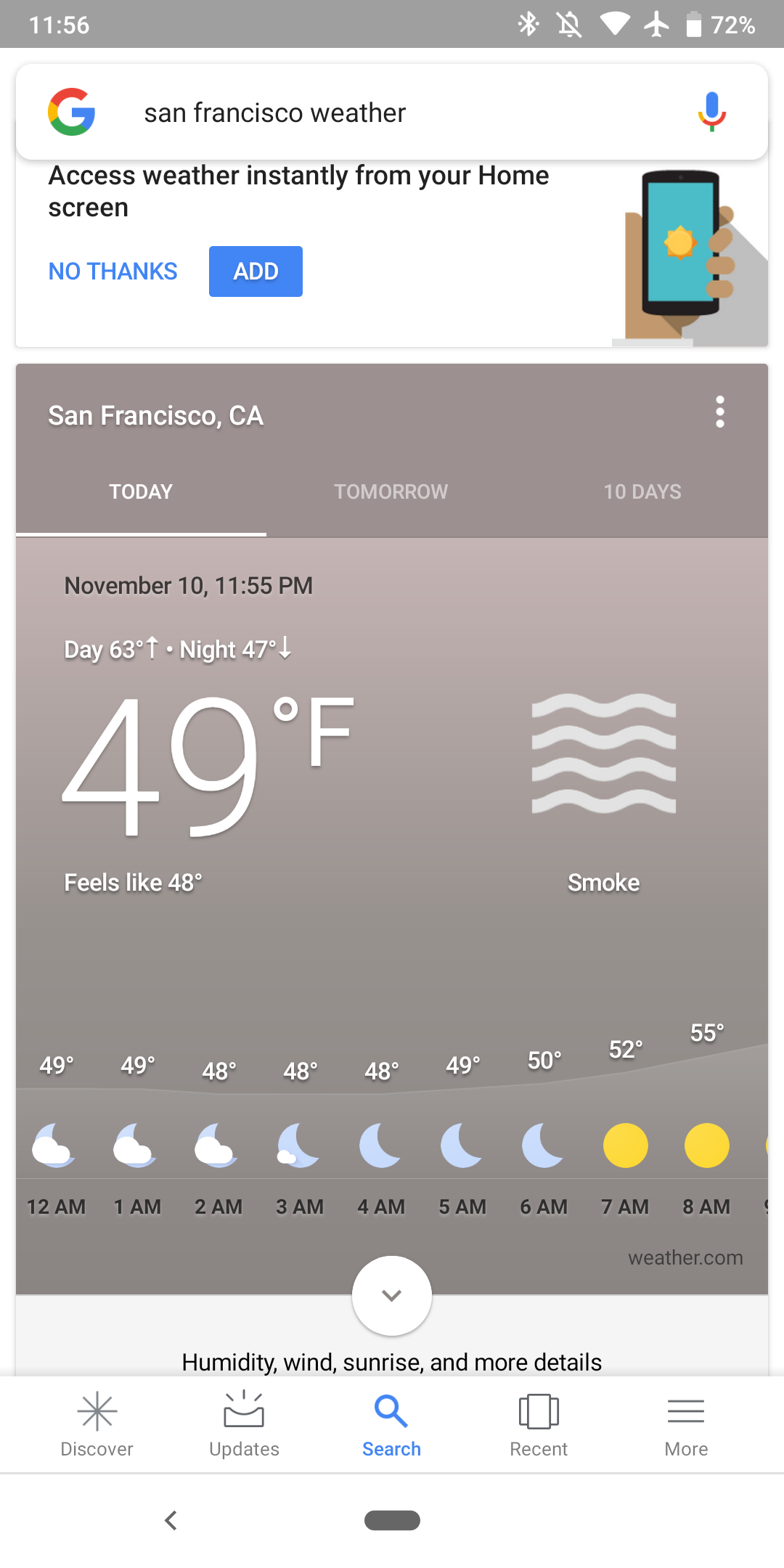Dismiss the prompt with NO THANKS
The image size is (784, 1568).
(113, 271)
